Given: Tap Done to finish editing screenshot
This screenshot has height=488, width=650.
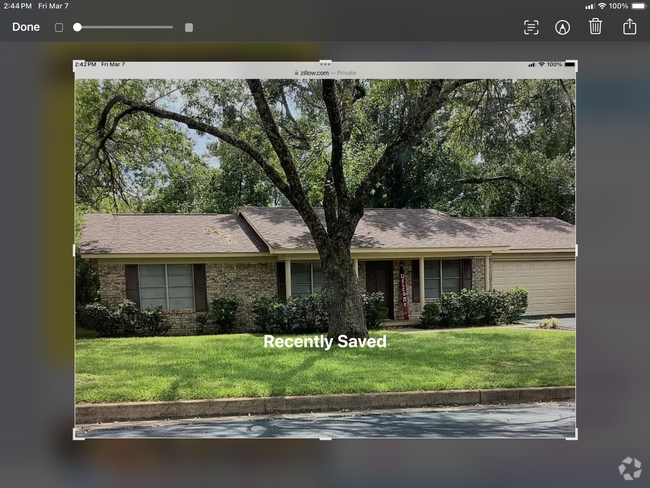Looking at the screenshot, I should click(26, 27).
